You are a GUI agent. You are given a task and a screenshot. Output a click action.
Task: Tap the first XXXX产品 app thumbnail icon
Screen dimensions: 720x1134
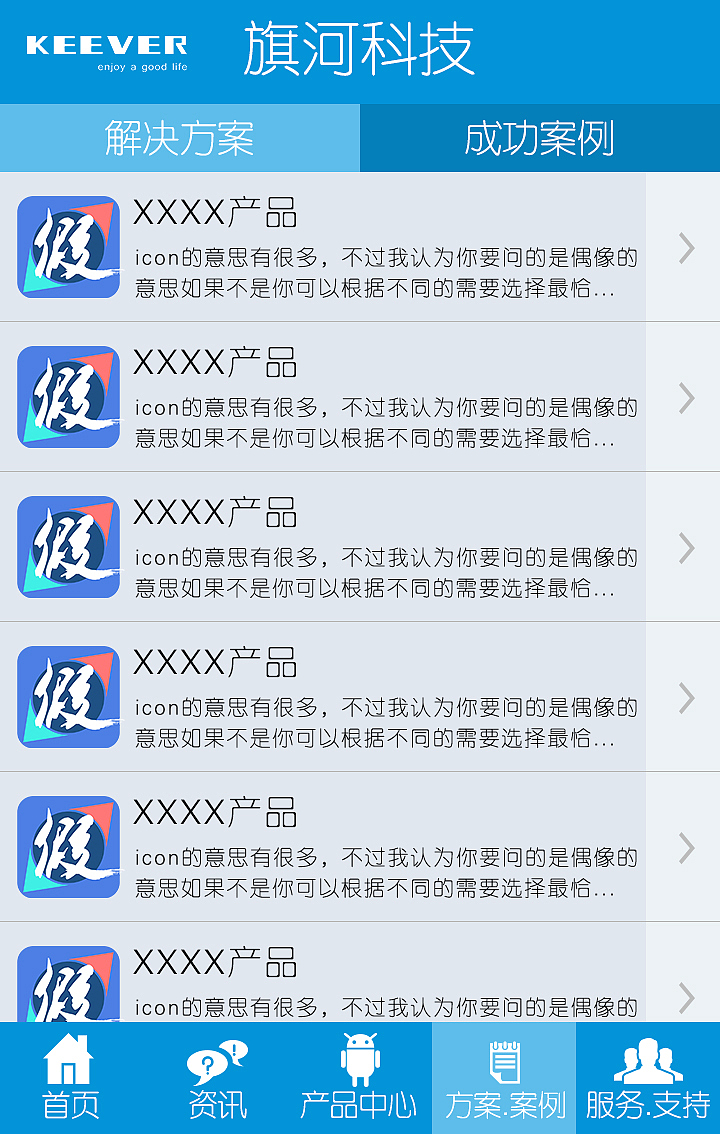(67, 246)
